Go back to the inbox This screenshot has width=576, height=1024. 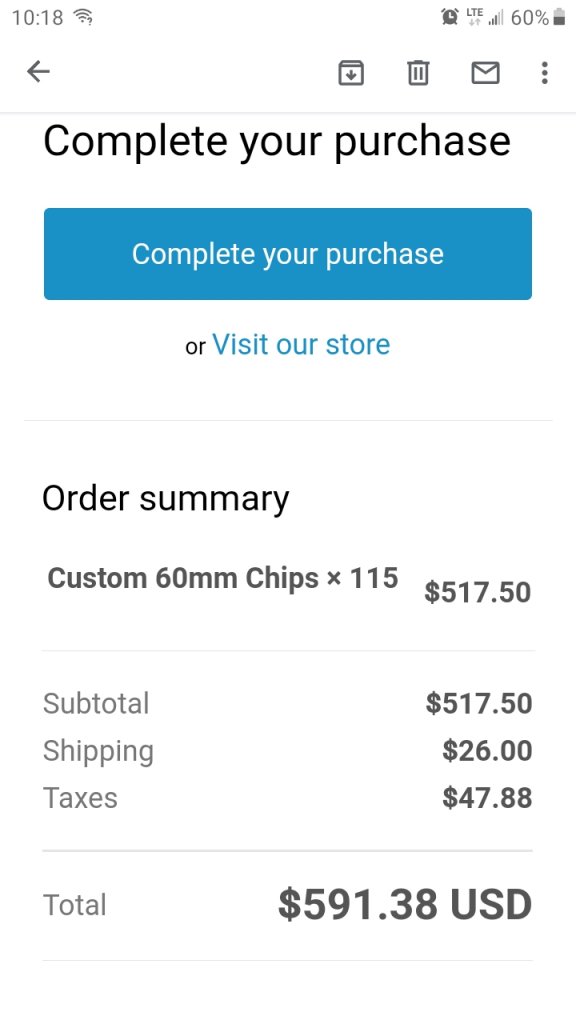point(39,72)
